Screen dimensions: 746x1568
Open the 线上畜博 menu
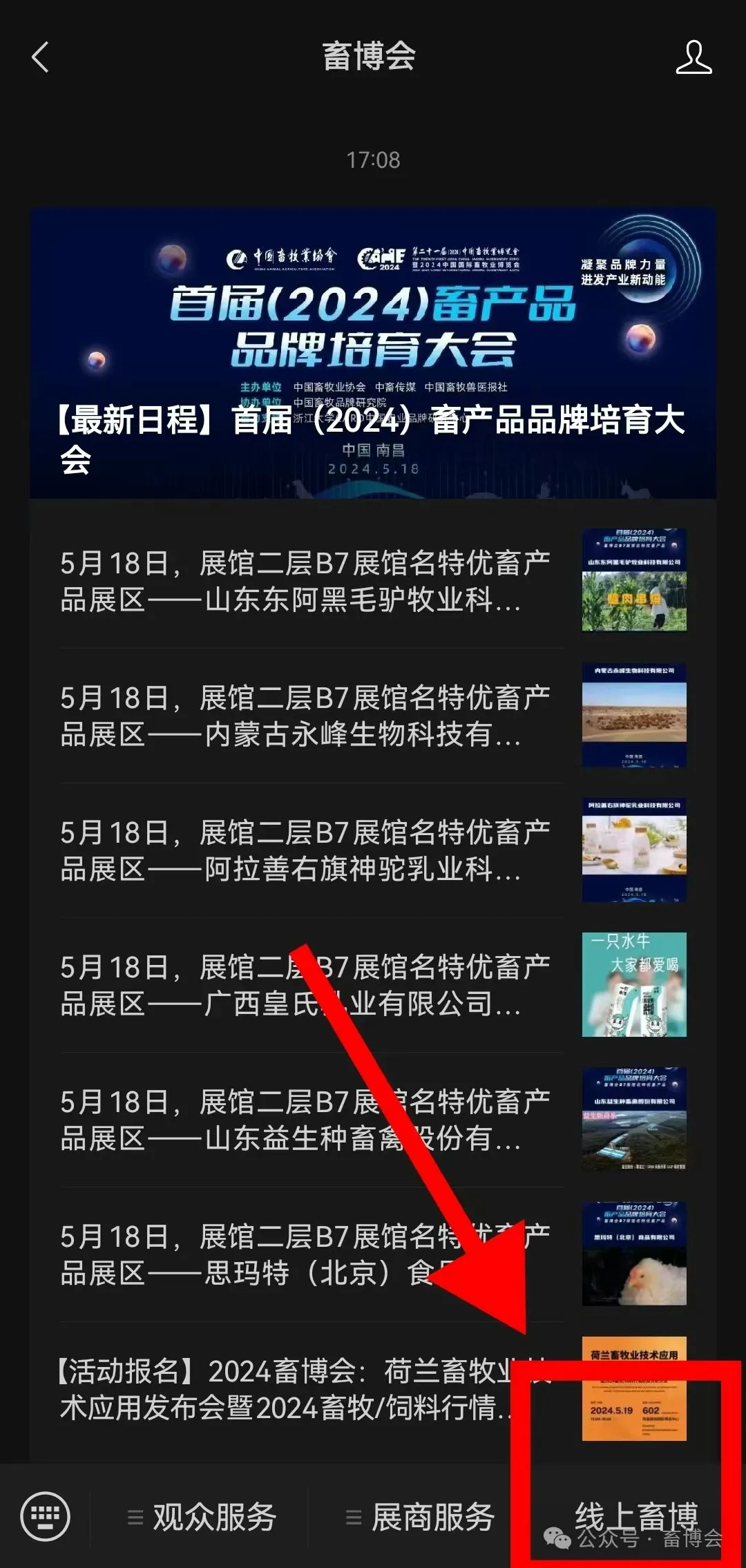tap(635, 1516)
